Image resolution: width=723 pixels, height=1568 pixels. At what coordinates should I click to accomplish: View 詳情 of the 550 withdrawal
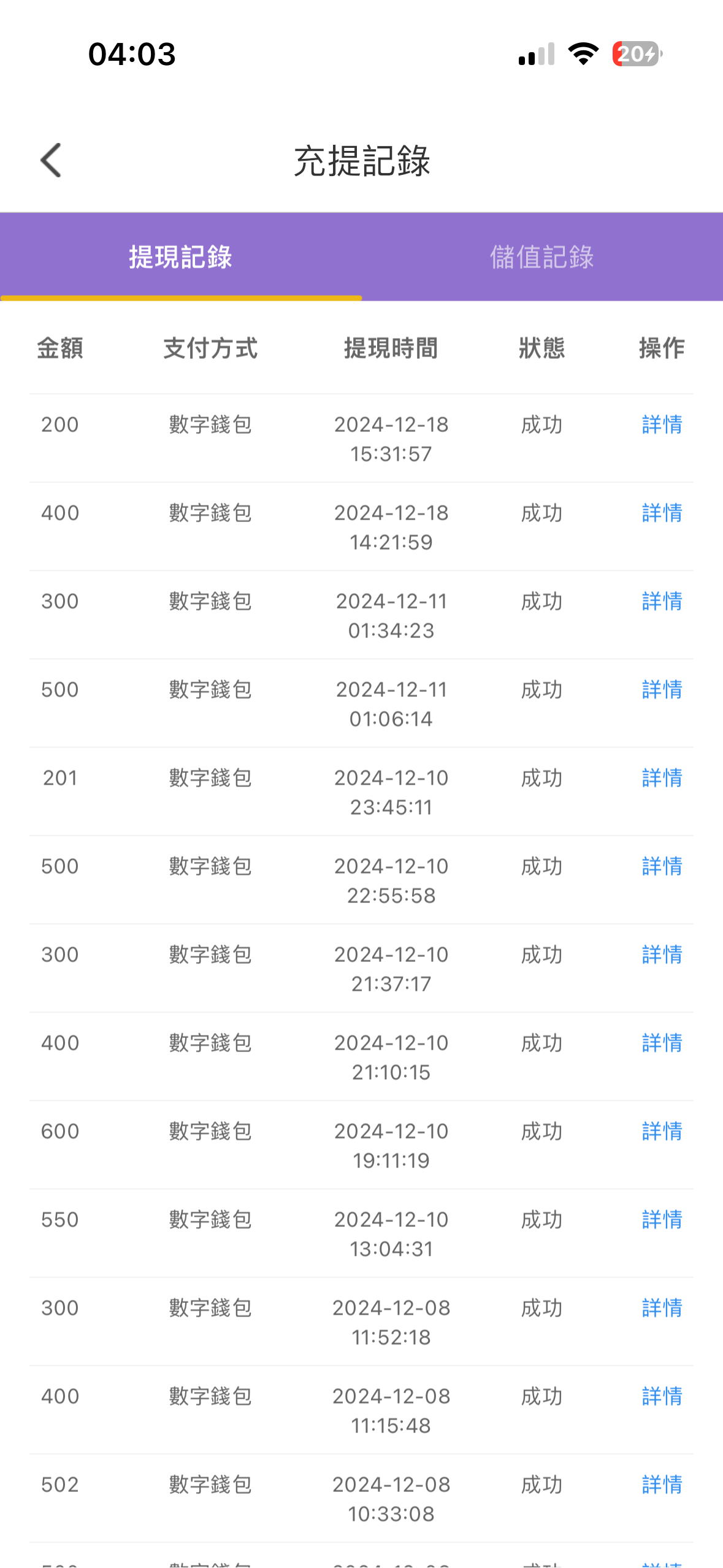click(662, 1220)
